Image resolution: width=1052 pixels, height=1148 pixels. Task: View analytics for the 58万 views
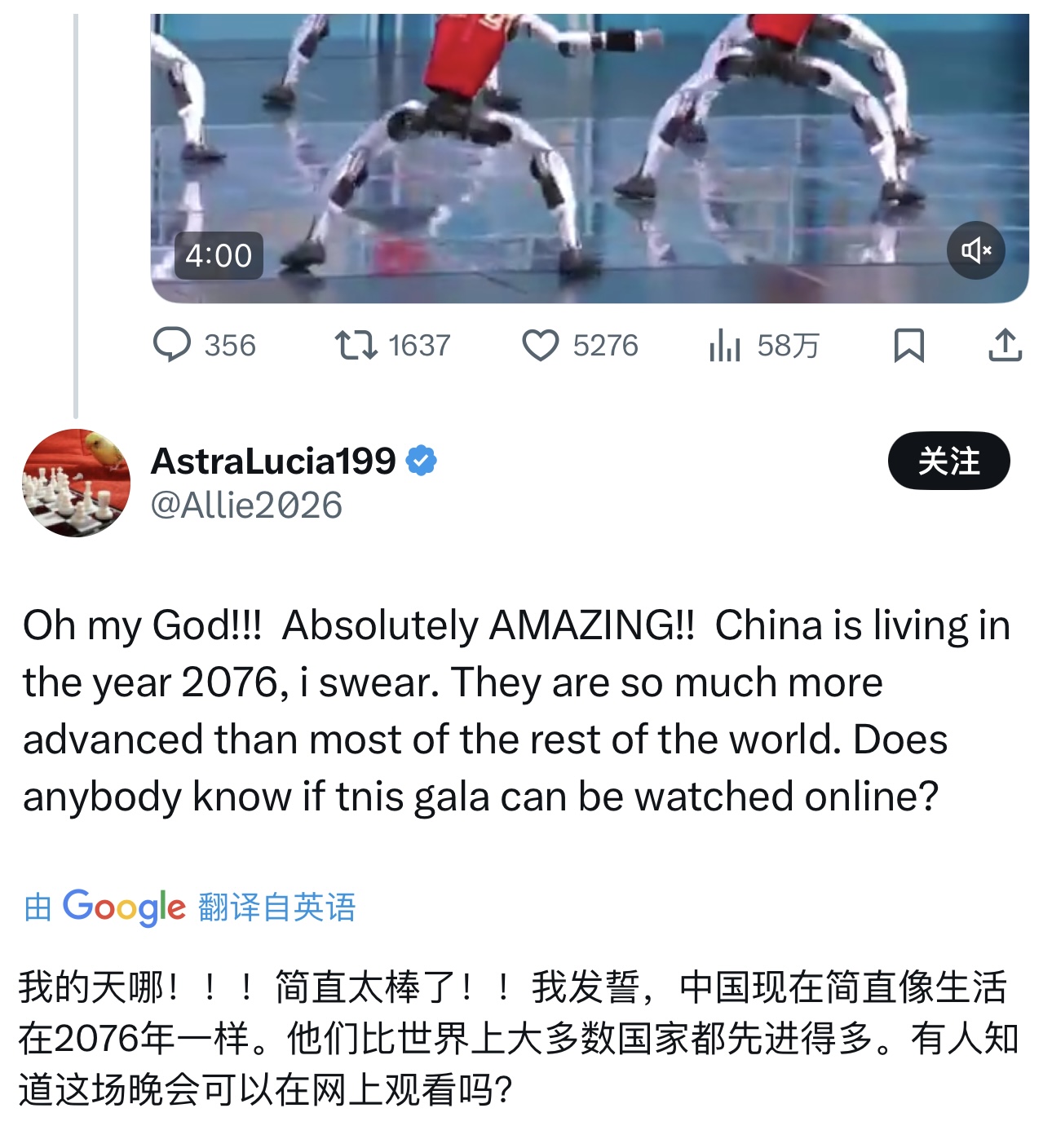coord(725,345)
